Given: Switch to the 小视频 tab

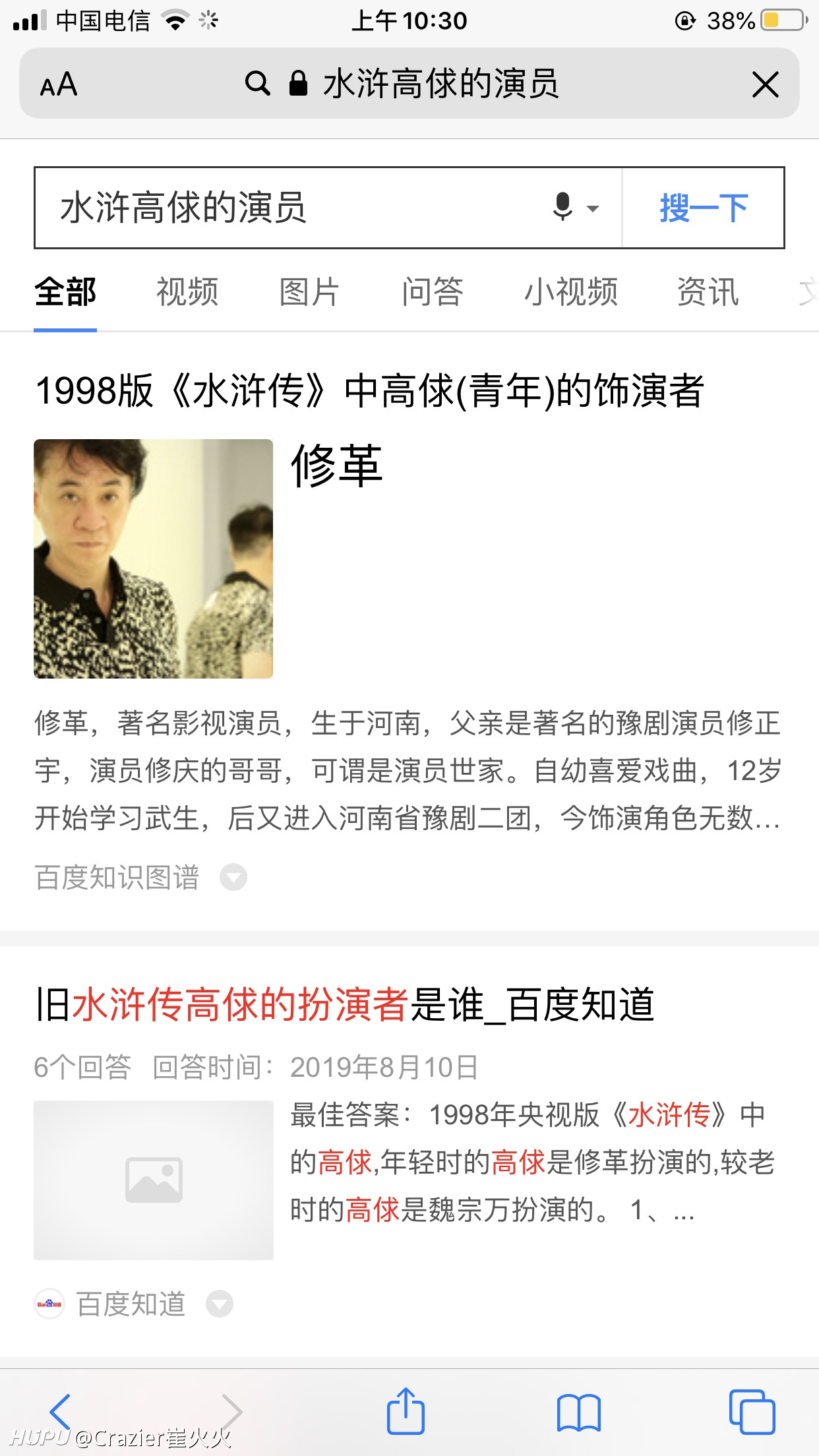Looking at the screenshot, I should coord(571,292).
